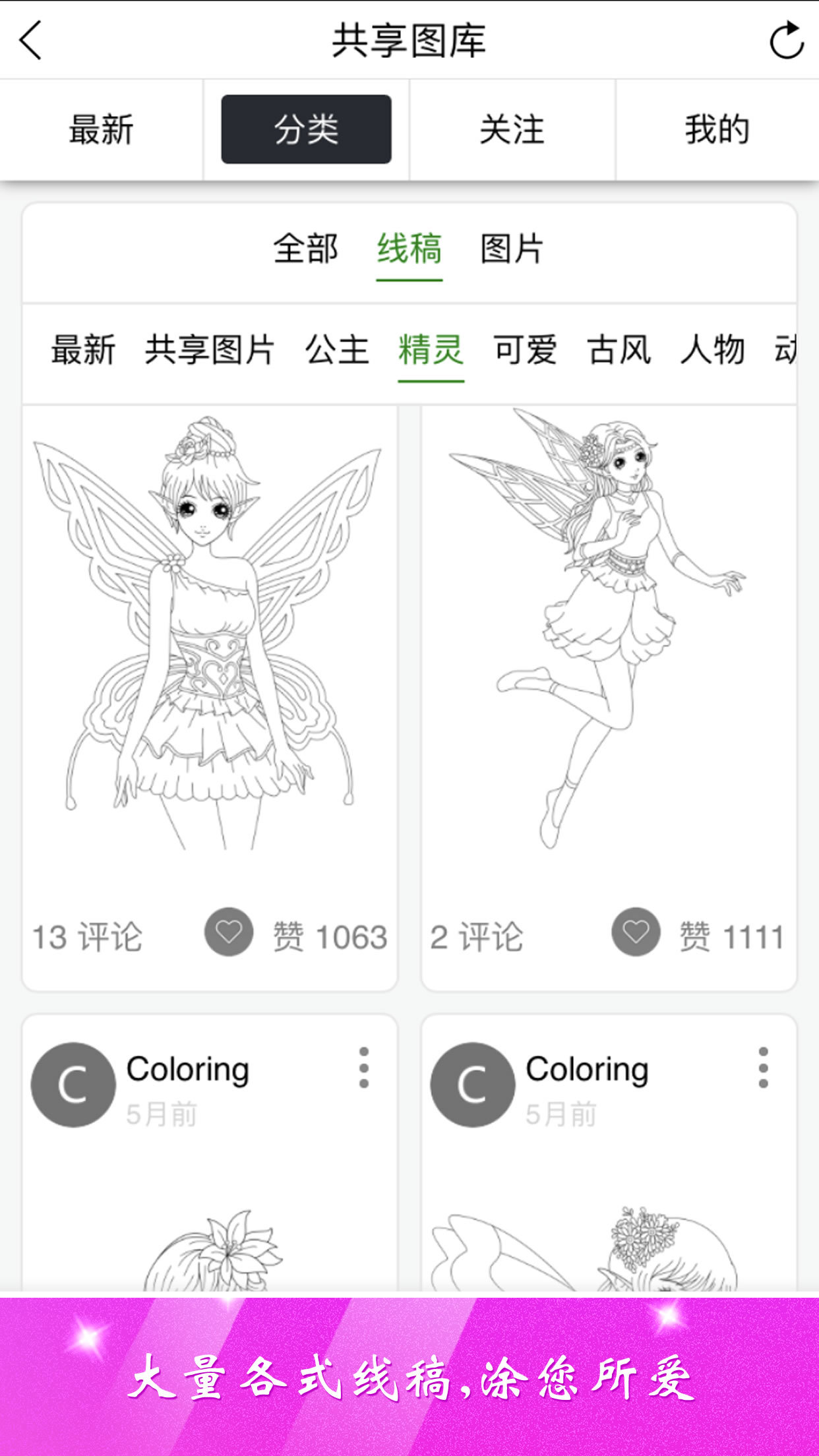
Task: Open the 可爱 category
Action: (525, 349)
